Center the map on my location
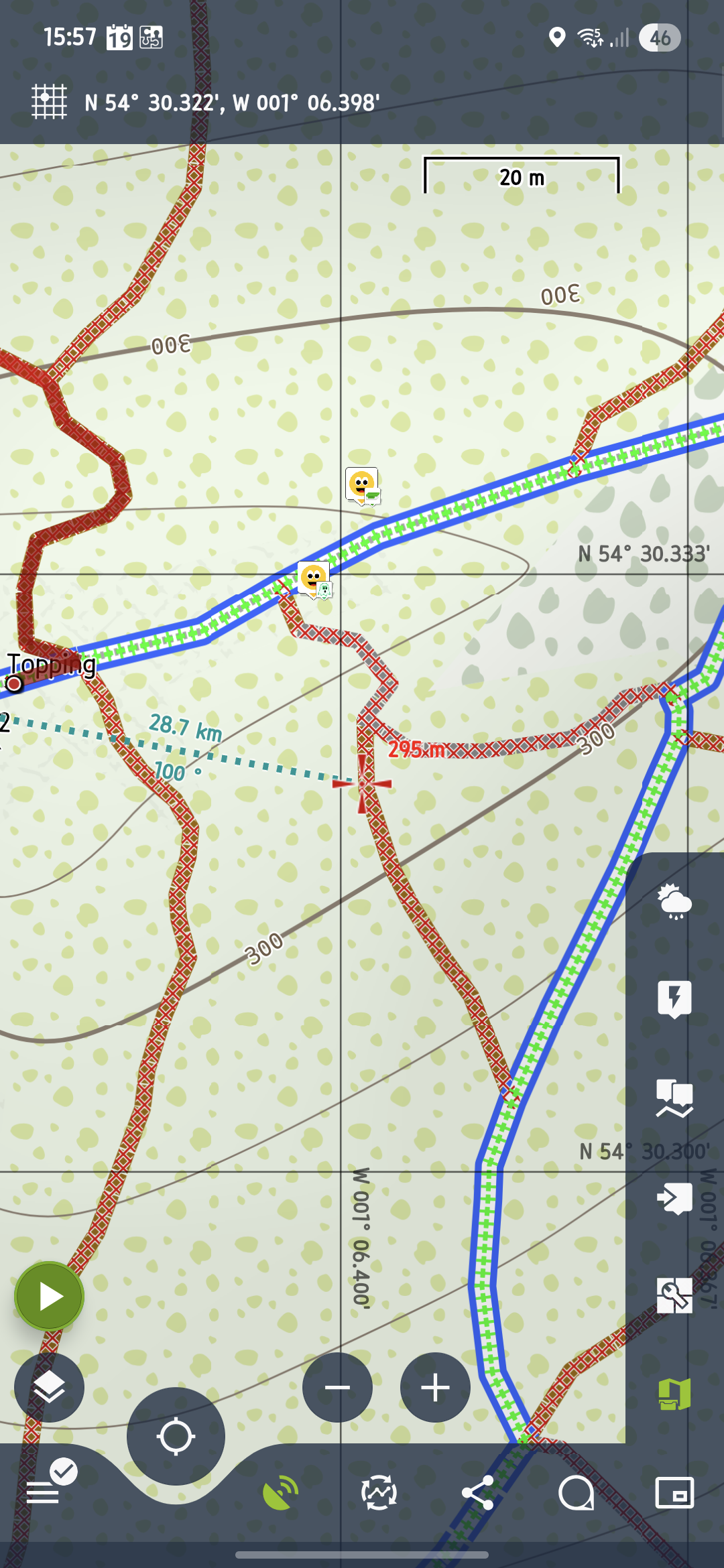Viewport: 724px width, 1568px height. pyautogui.click(x=176, y=1436)
